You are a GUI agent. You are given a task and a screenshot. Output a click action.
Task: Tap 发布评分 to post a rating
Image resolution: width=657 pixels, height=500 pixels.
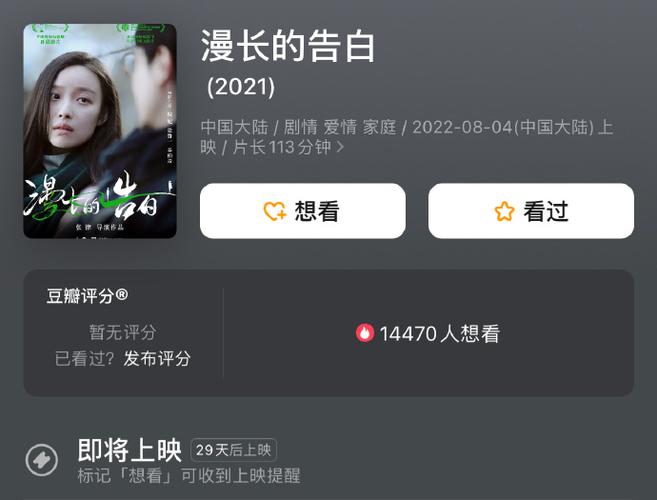(x=157, y=358)
